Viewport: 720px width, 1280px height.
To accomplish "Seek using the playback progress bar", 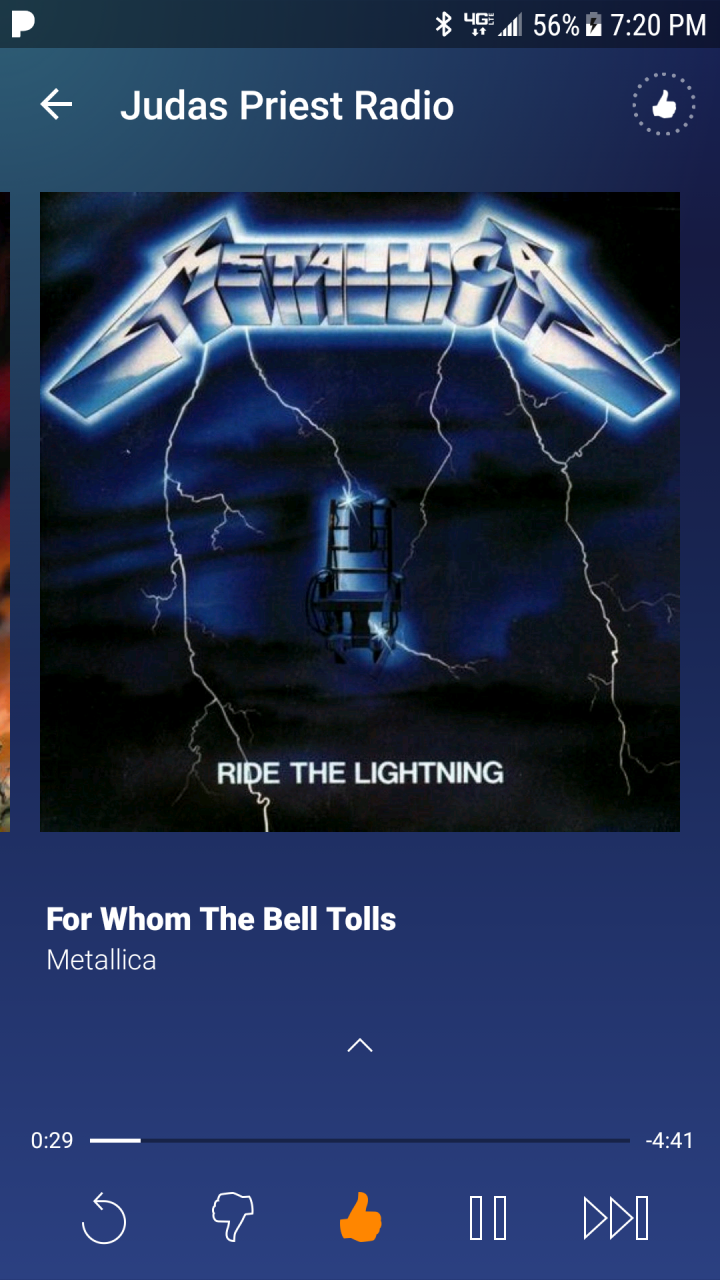I will coord(360,1140).
